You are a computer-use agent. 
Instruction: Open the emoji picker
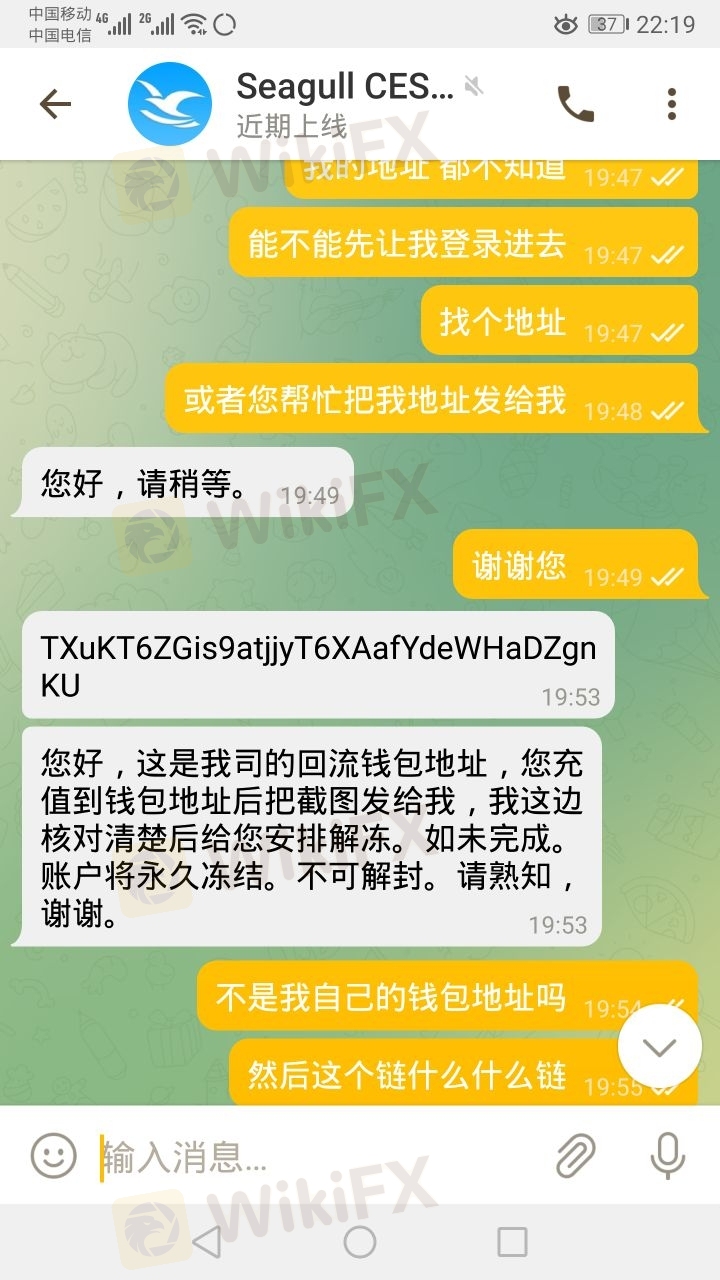point(54,1155)
